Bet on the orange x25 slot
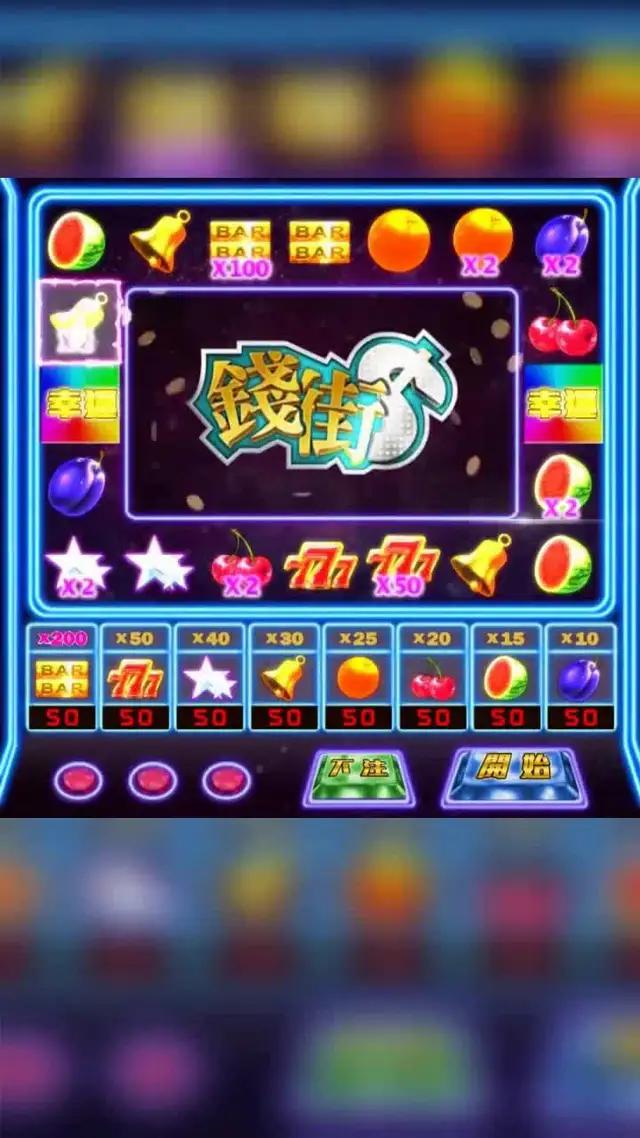This screenshot has height=1138, width=640. [x=358, y=678]
